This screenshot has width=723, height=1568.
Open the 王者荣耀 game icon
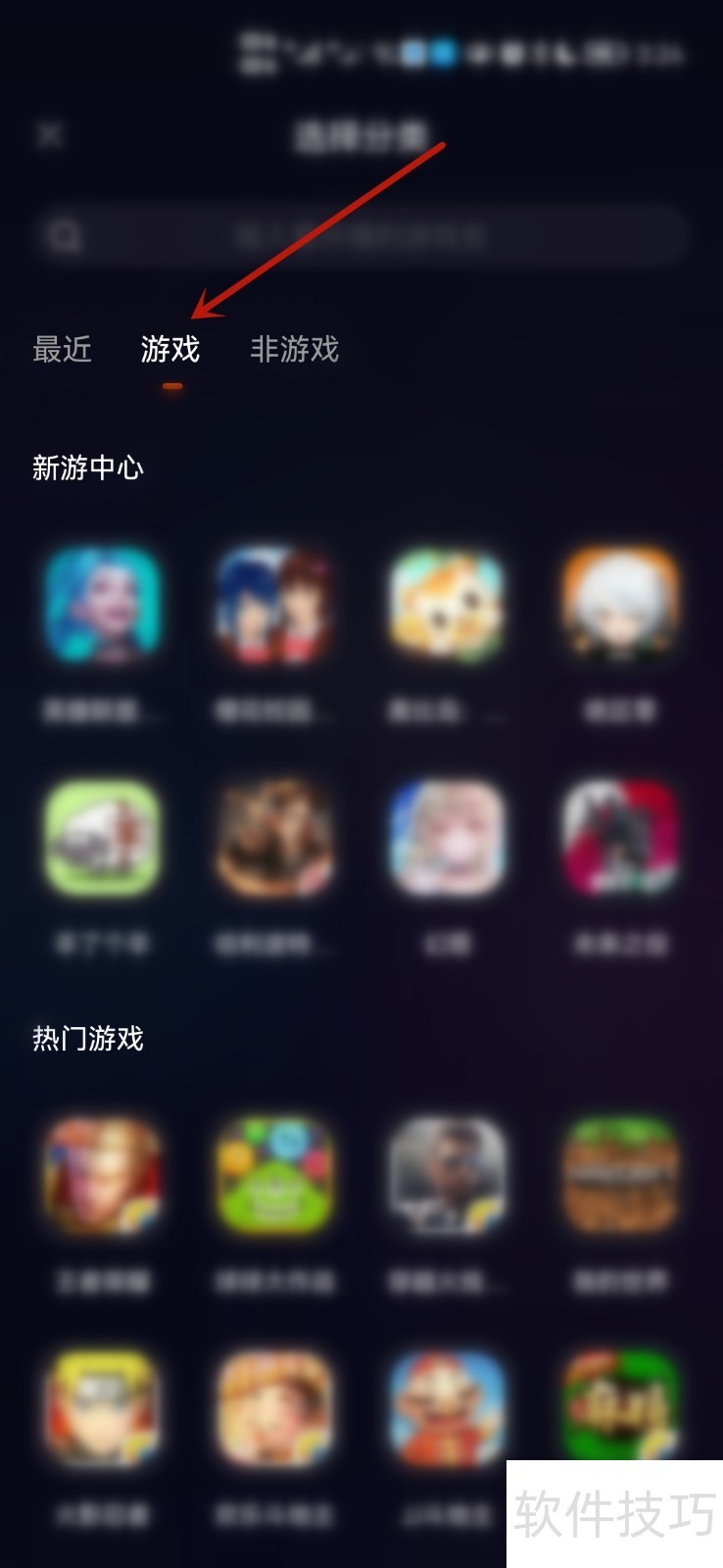tap(103, 1176)
